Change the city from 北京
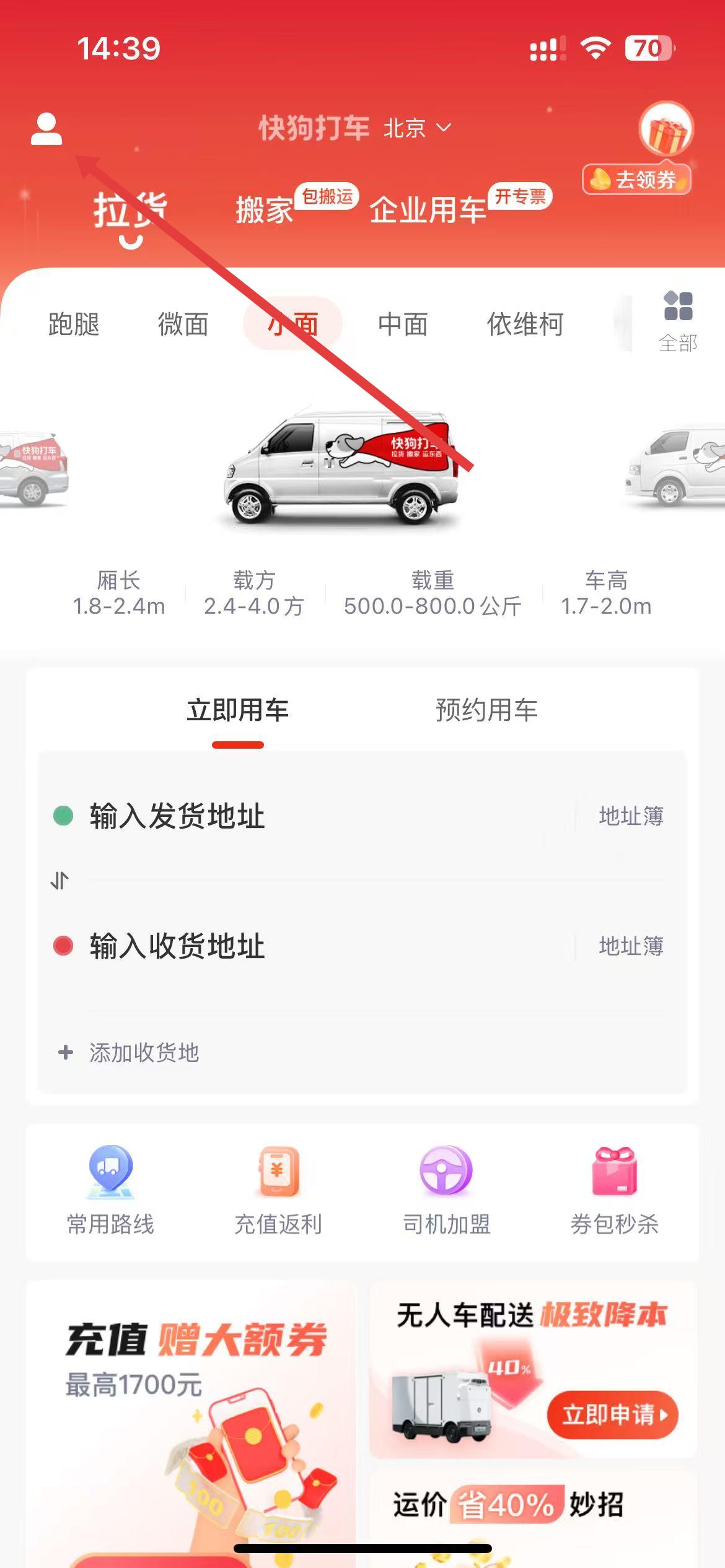Image resolution: width=725 pixels, height=1568 pixels. tap(416, 128)
